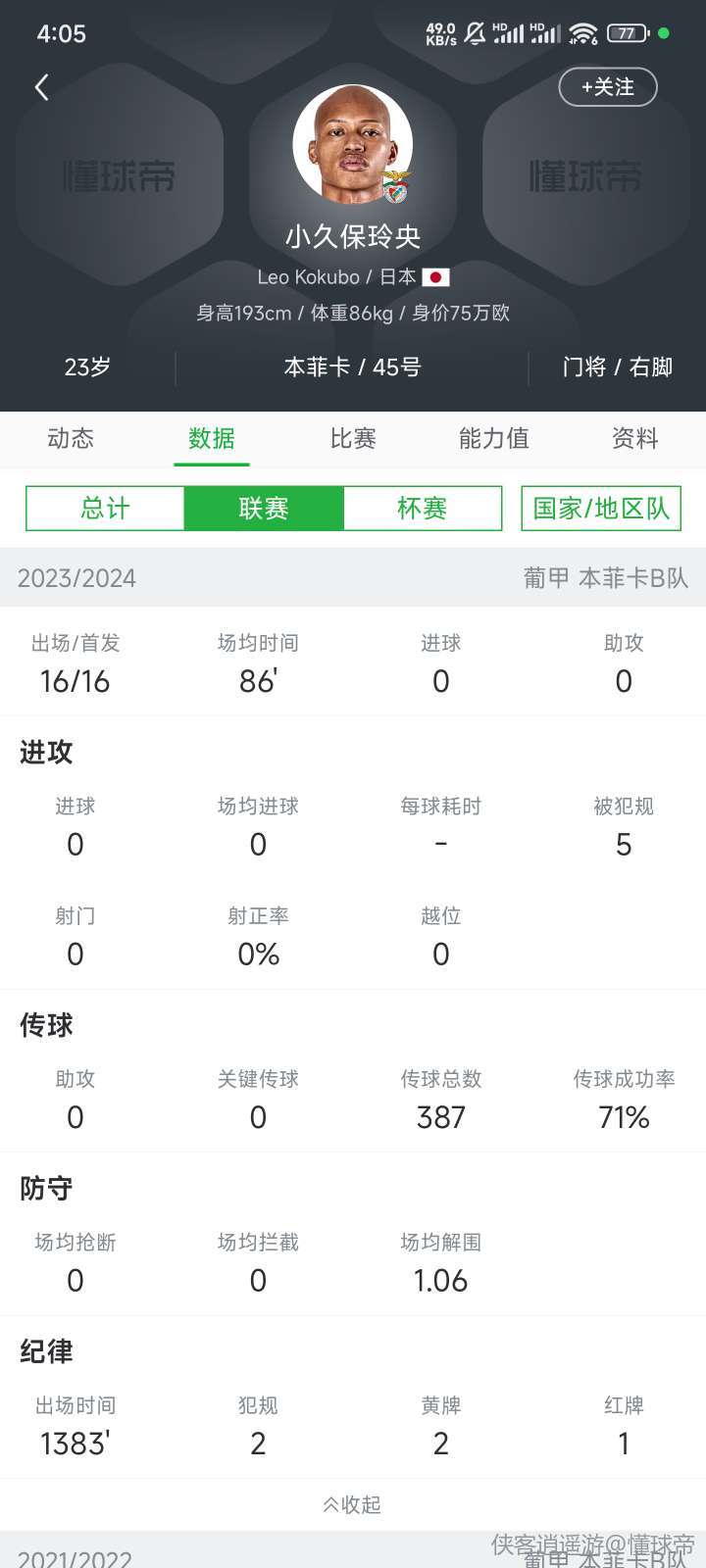
Task: Switch to the 比赛 tab
Action: 353,438
